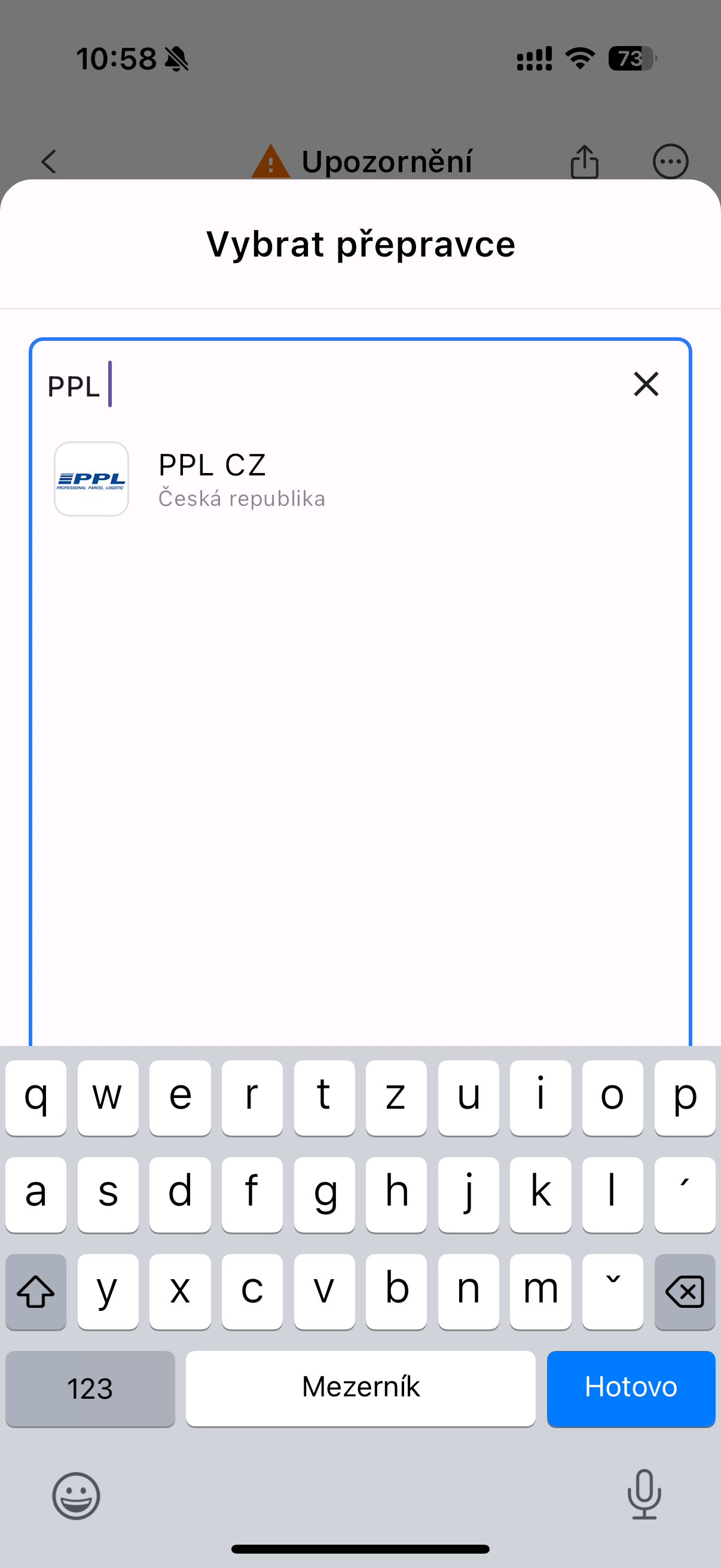Clear the carrier search text
Image resolution: width=721 pixels, height=1568 pixels.
646,384
